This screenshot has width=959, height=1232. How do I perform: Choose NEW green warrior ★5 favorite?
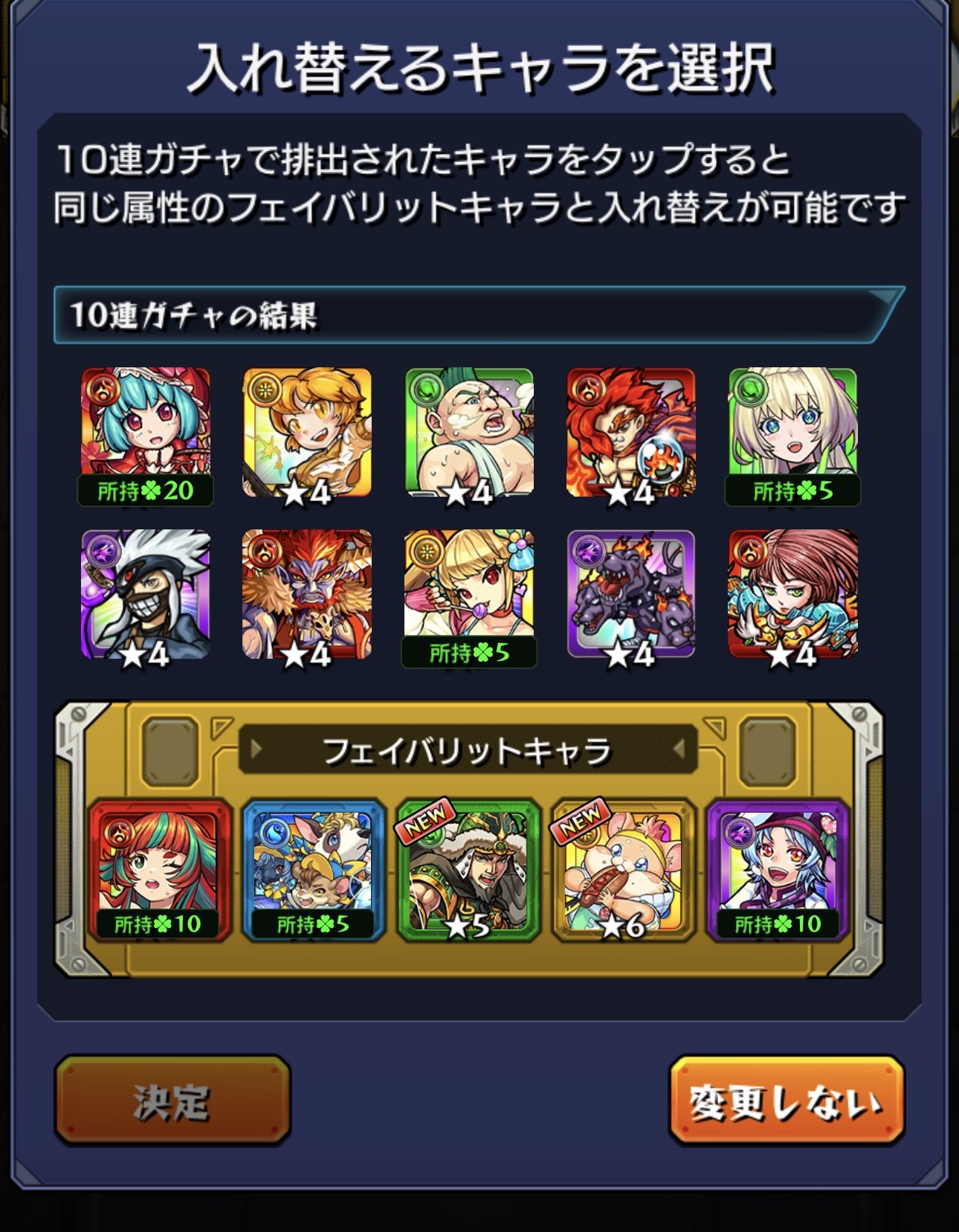click(x=468, y=870)
